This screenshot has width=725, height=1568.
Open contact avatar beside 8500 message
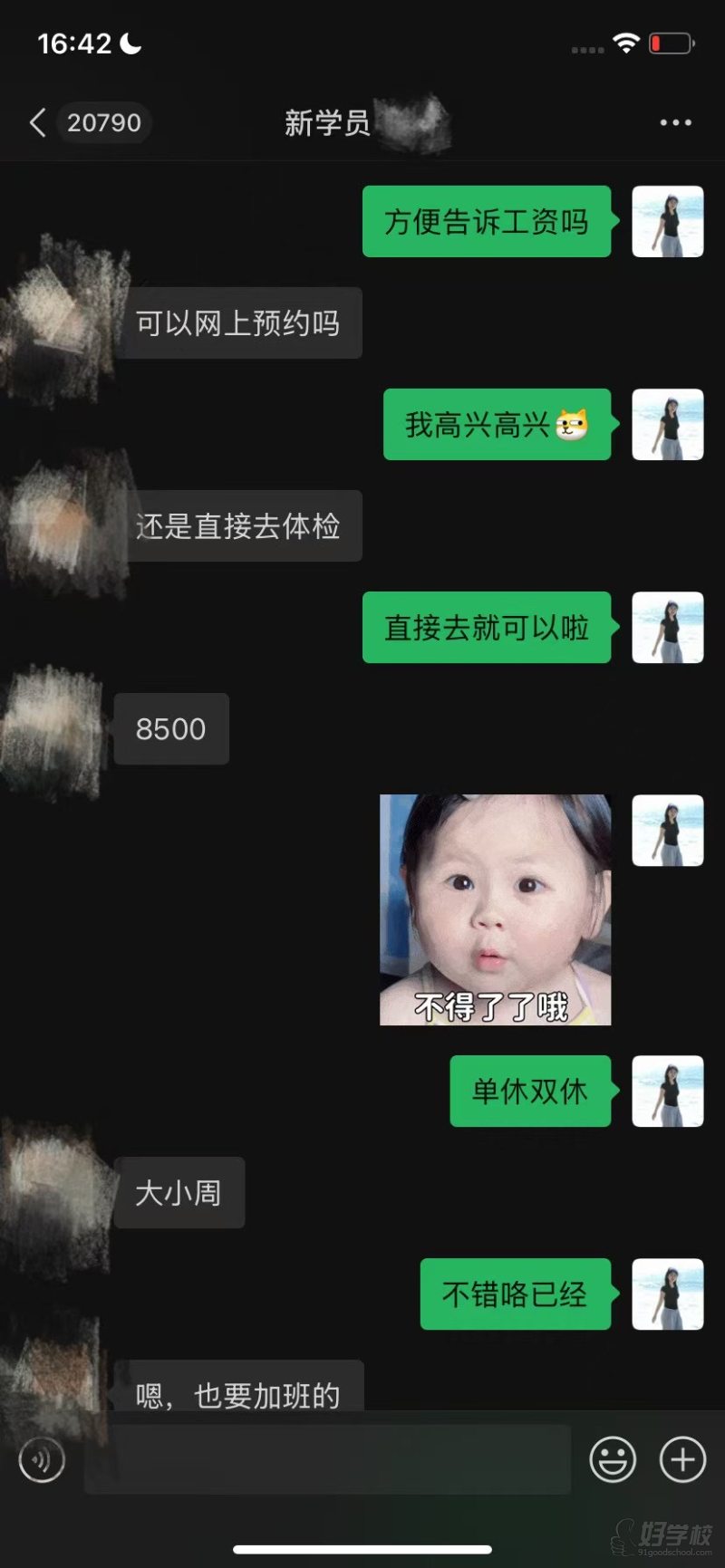click(x=53, y=730)
